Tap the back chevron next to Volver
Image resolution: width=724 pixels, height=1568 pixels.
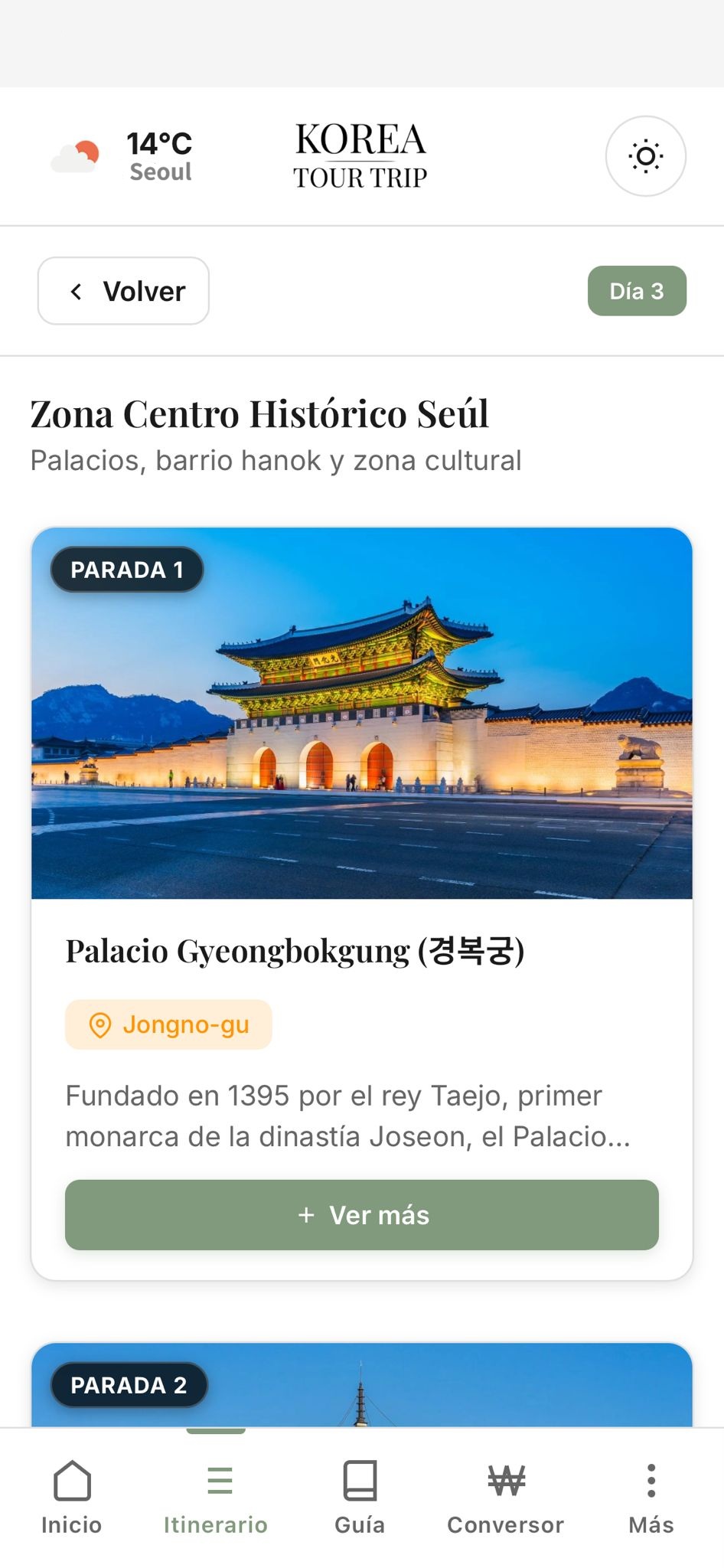(x=76, y=291)
